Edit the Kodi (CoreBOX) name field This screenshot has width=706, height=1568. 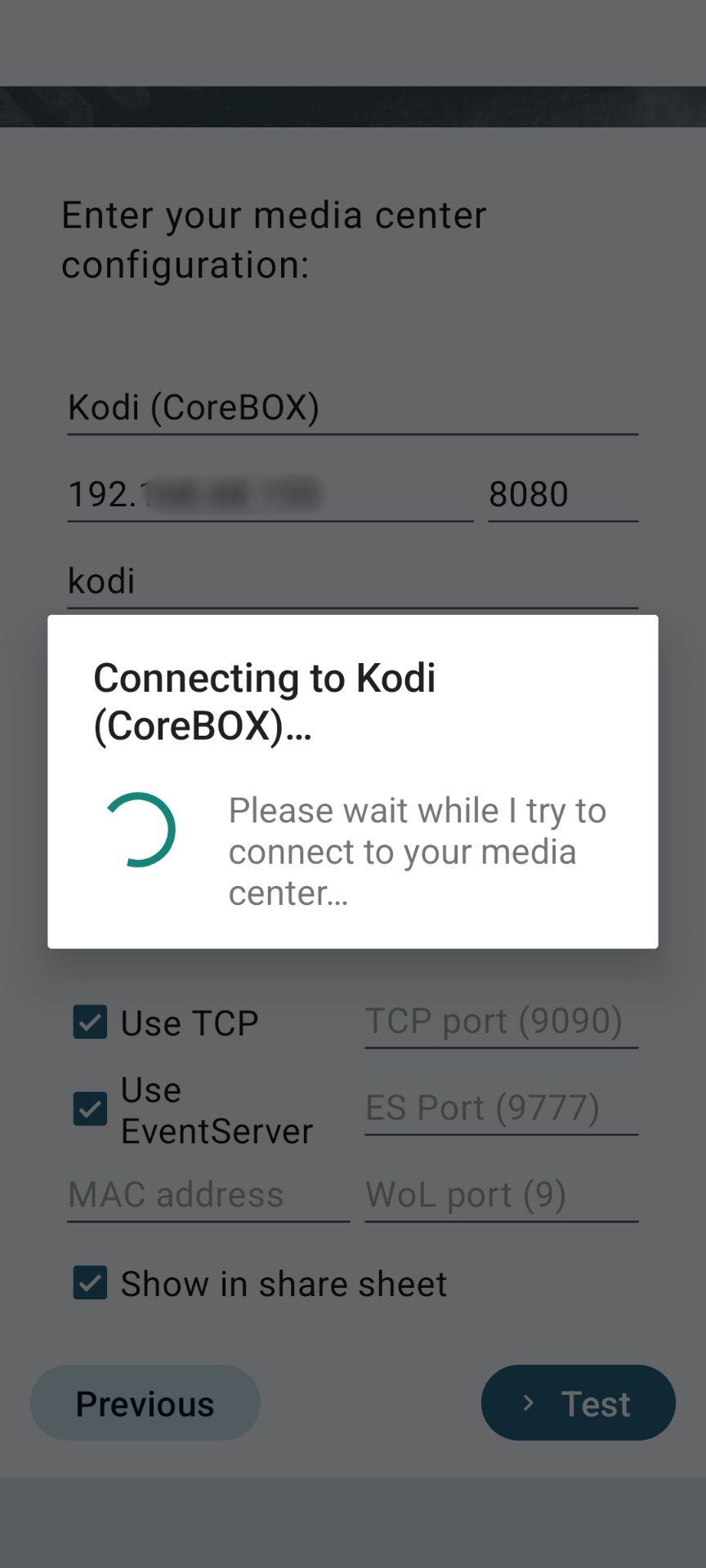351,408
